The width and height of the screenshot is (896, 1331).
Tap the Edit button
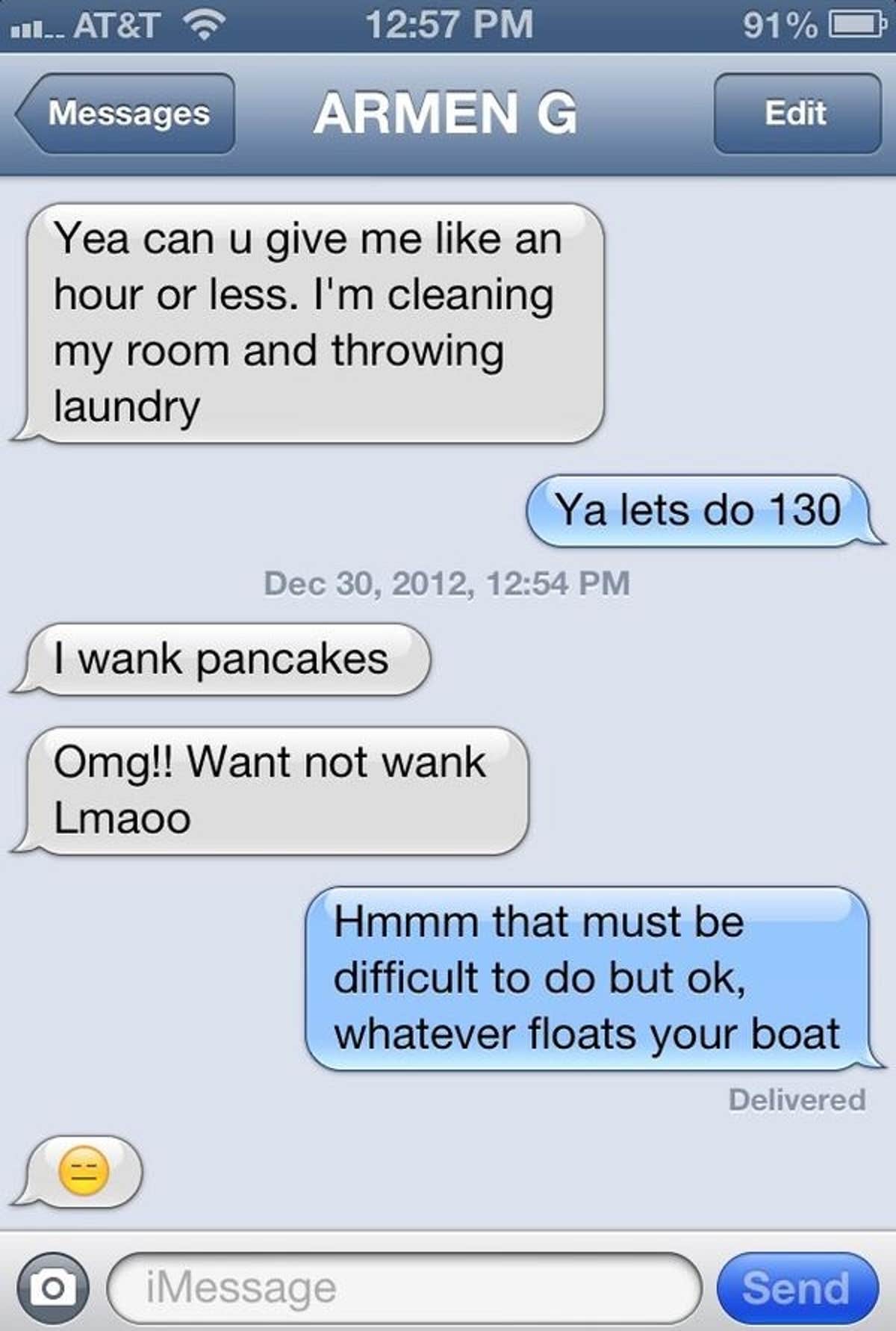click(796, 114)
